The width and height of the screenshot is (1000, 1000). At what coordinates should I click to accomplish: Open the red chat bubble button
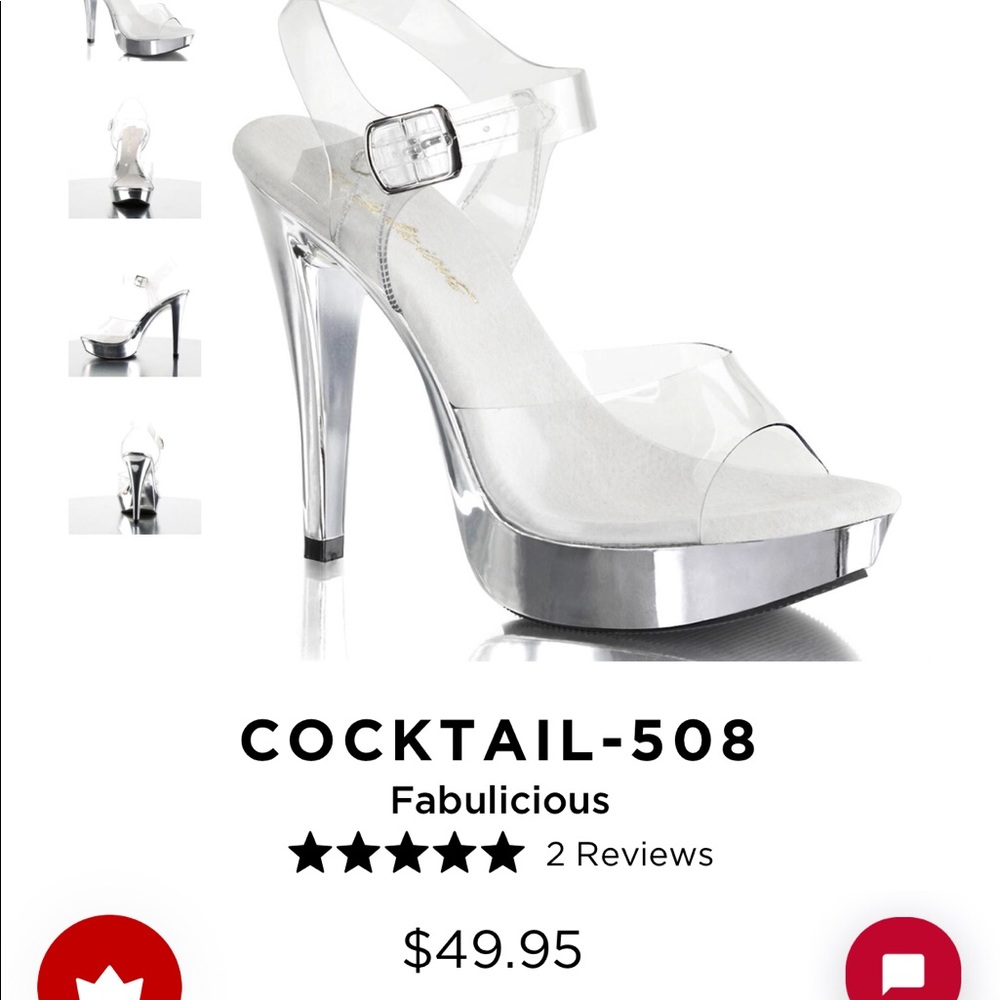click(902, 965)
